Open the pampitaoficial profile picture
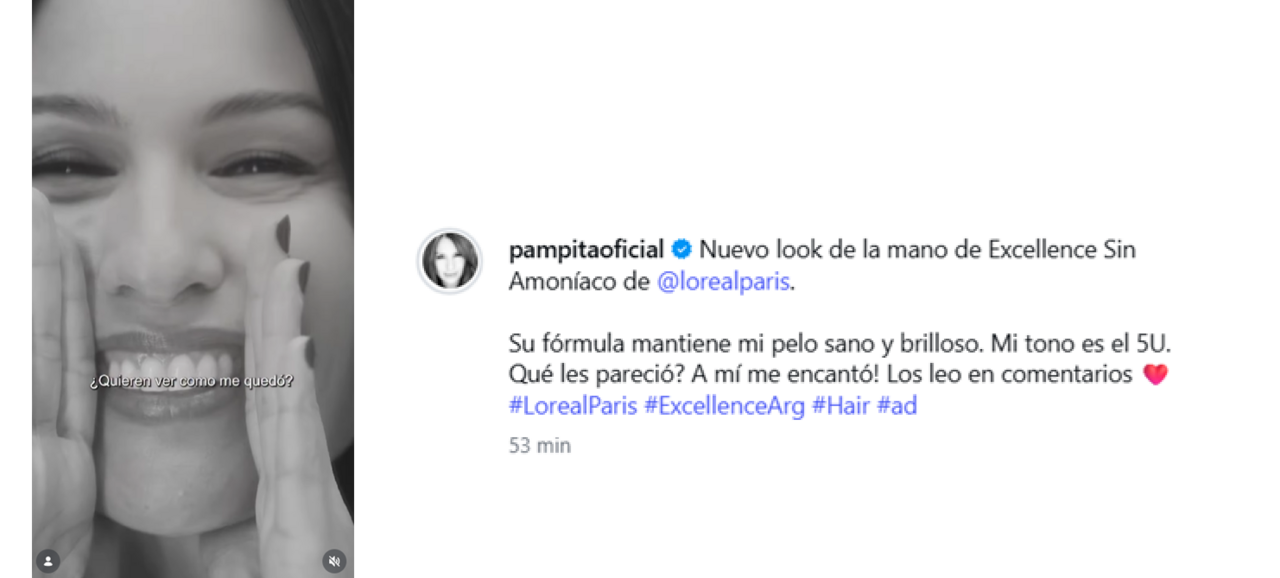Image resolution: width=1280 pixels, height=578 pixels. 449,262
